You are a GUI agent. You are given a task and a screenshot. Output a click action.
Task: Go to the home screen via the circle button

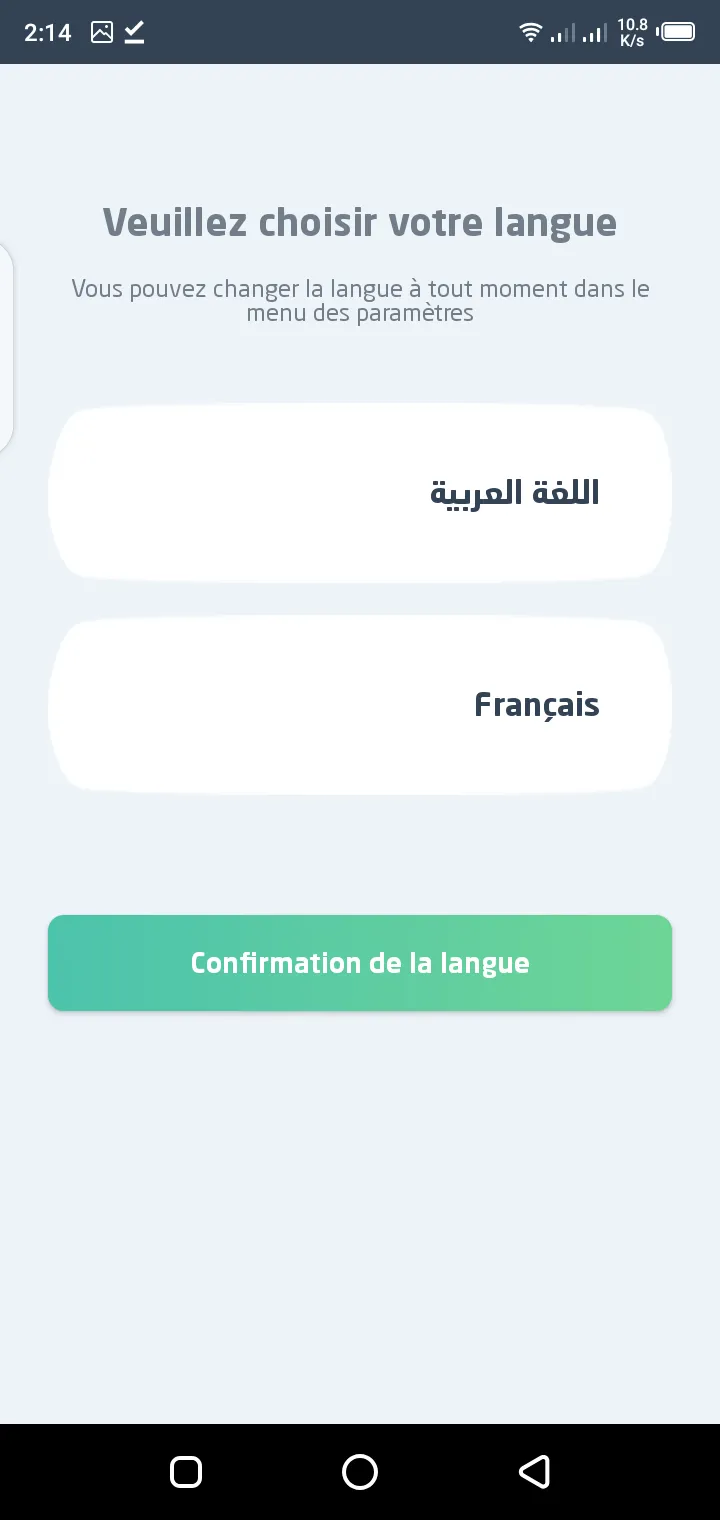(x=360, y=1472)
